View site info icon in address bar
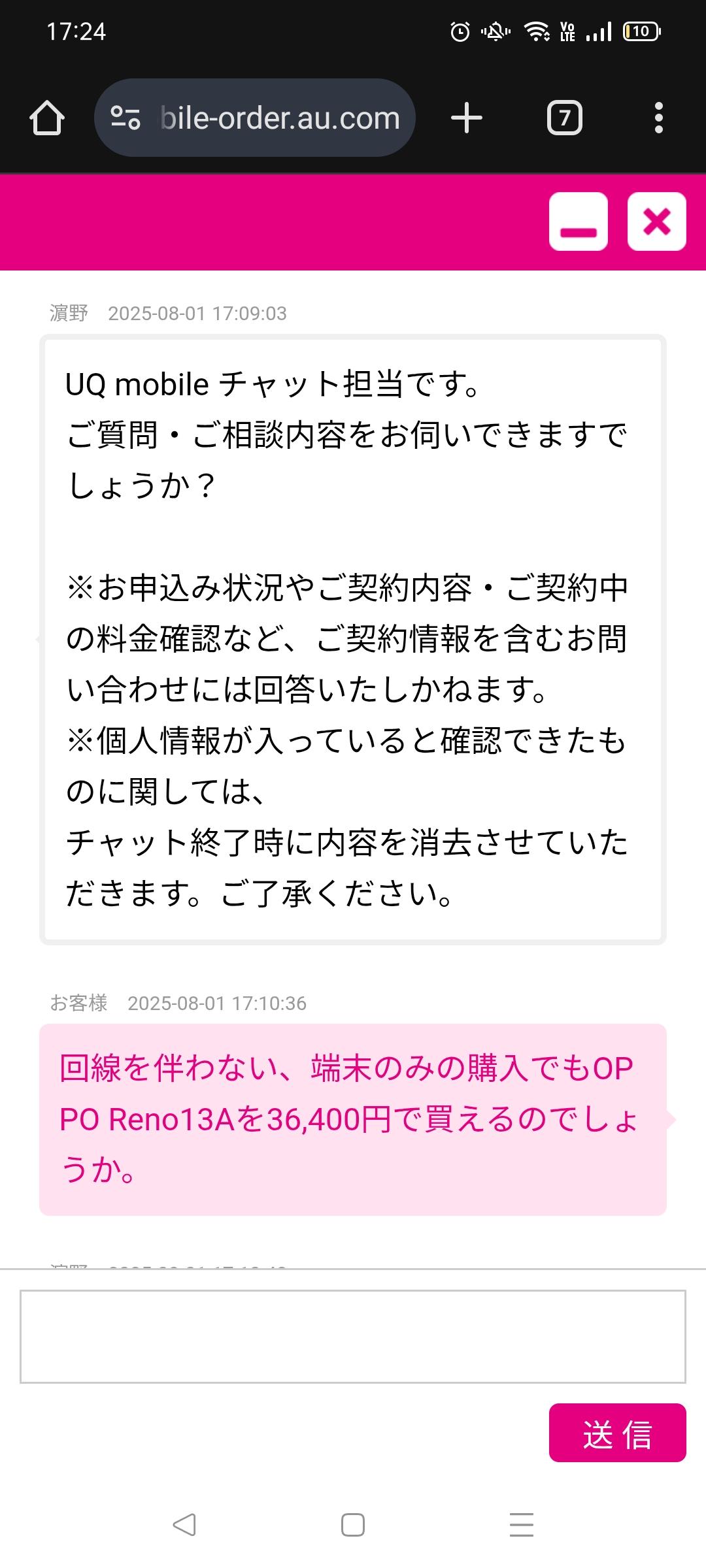The width and height of the screenshot is (706, 1568). pyautogui.click(x=126, y=118)
